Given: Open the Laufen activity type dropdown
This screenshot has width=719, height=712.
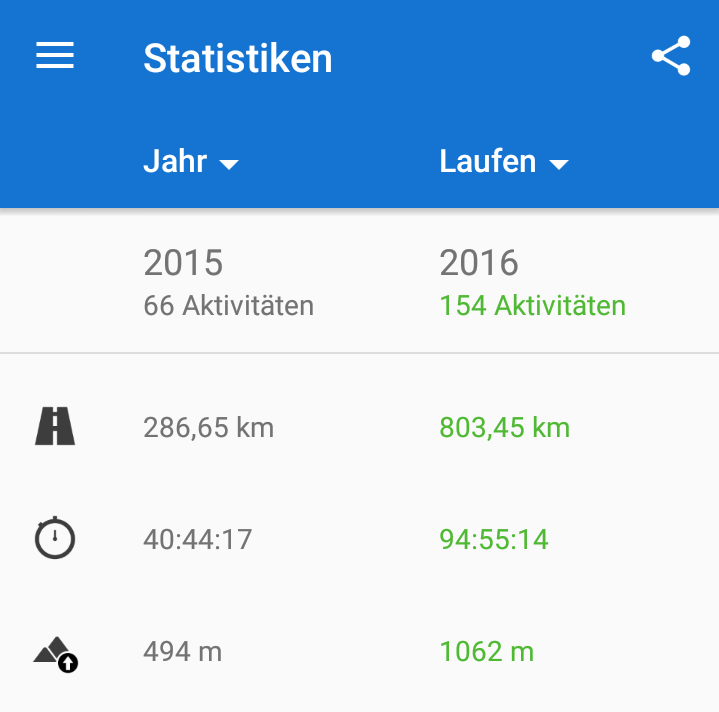Looking at the screenshot, I should coord(503,162).
